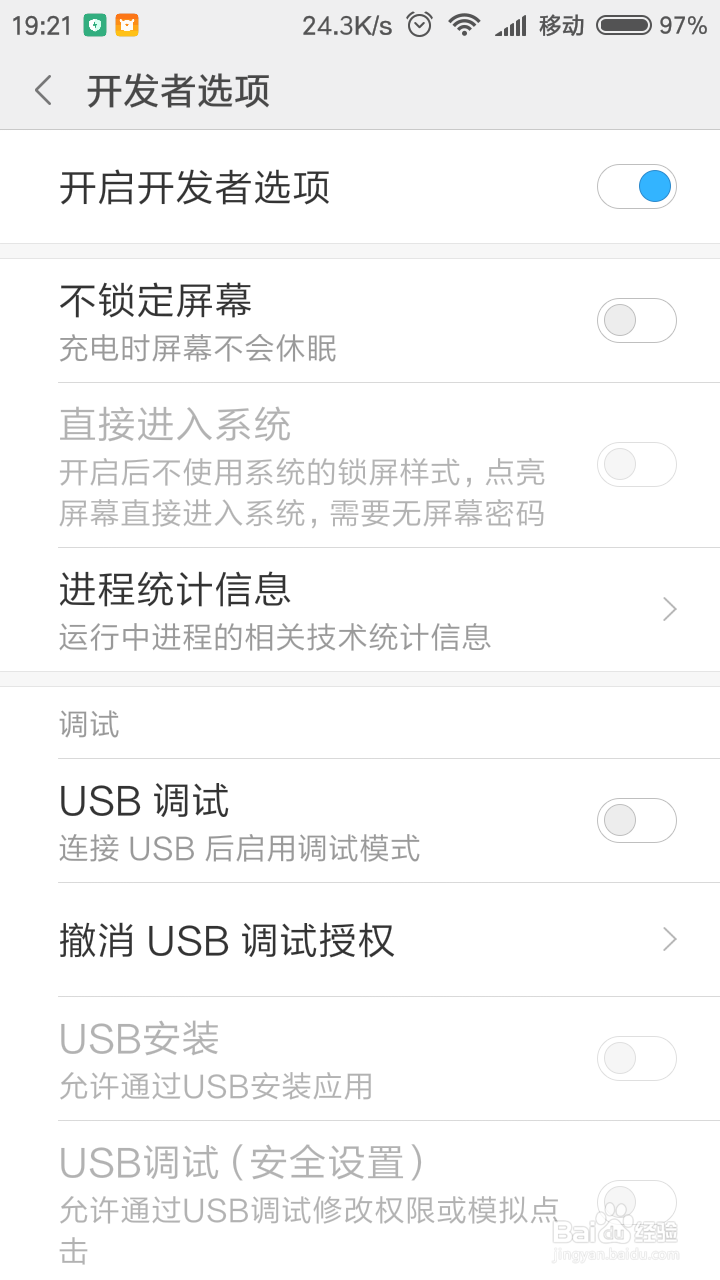The width and height of the screenshot is (720, 1280).
Task: Open 进程统计信息
Action: point(360,608)
